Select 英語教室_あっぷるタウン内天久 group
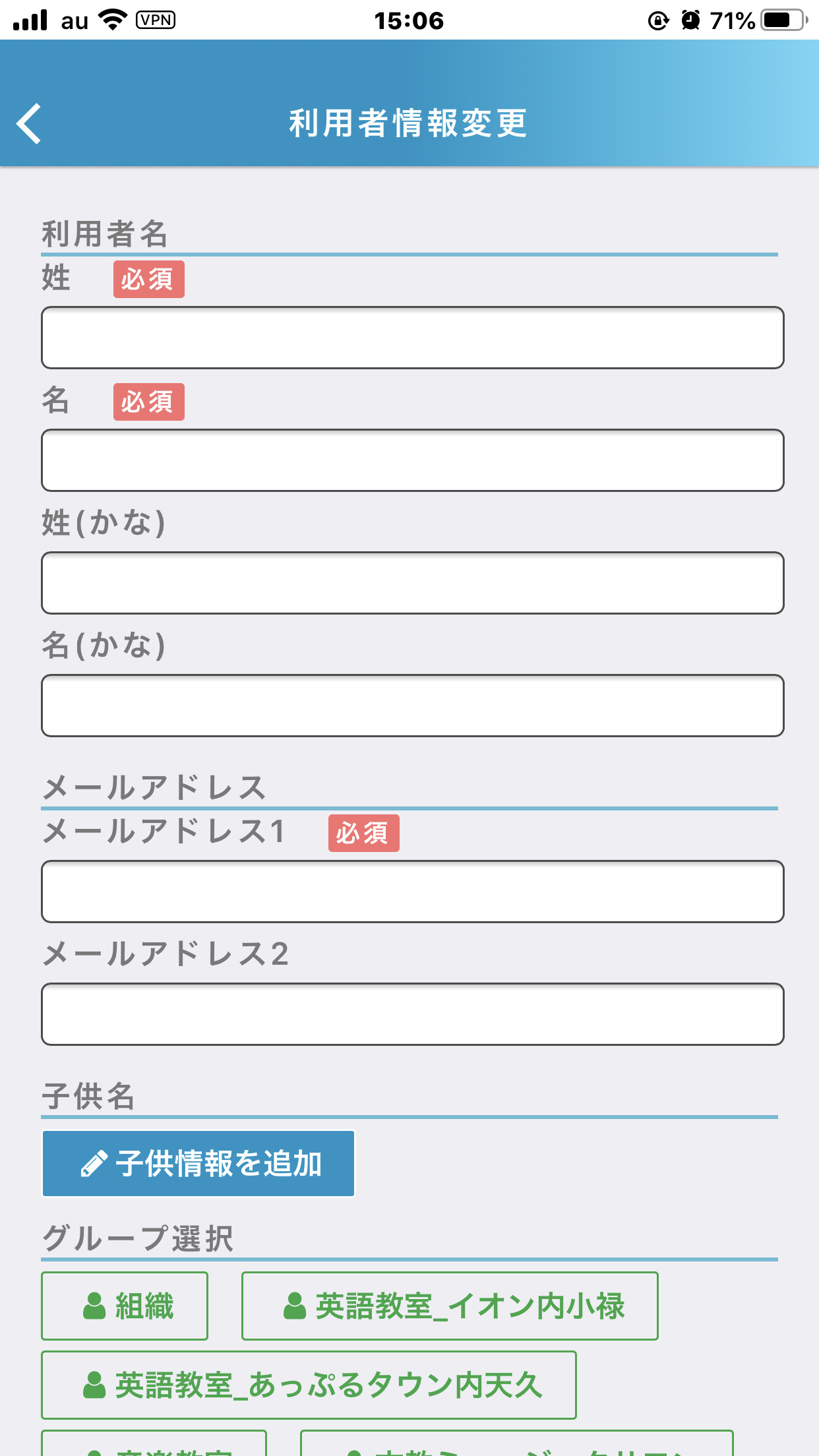Image resolution: width=819 pixels, height=1456 pixels. 309,1385
